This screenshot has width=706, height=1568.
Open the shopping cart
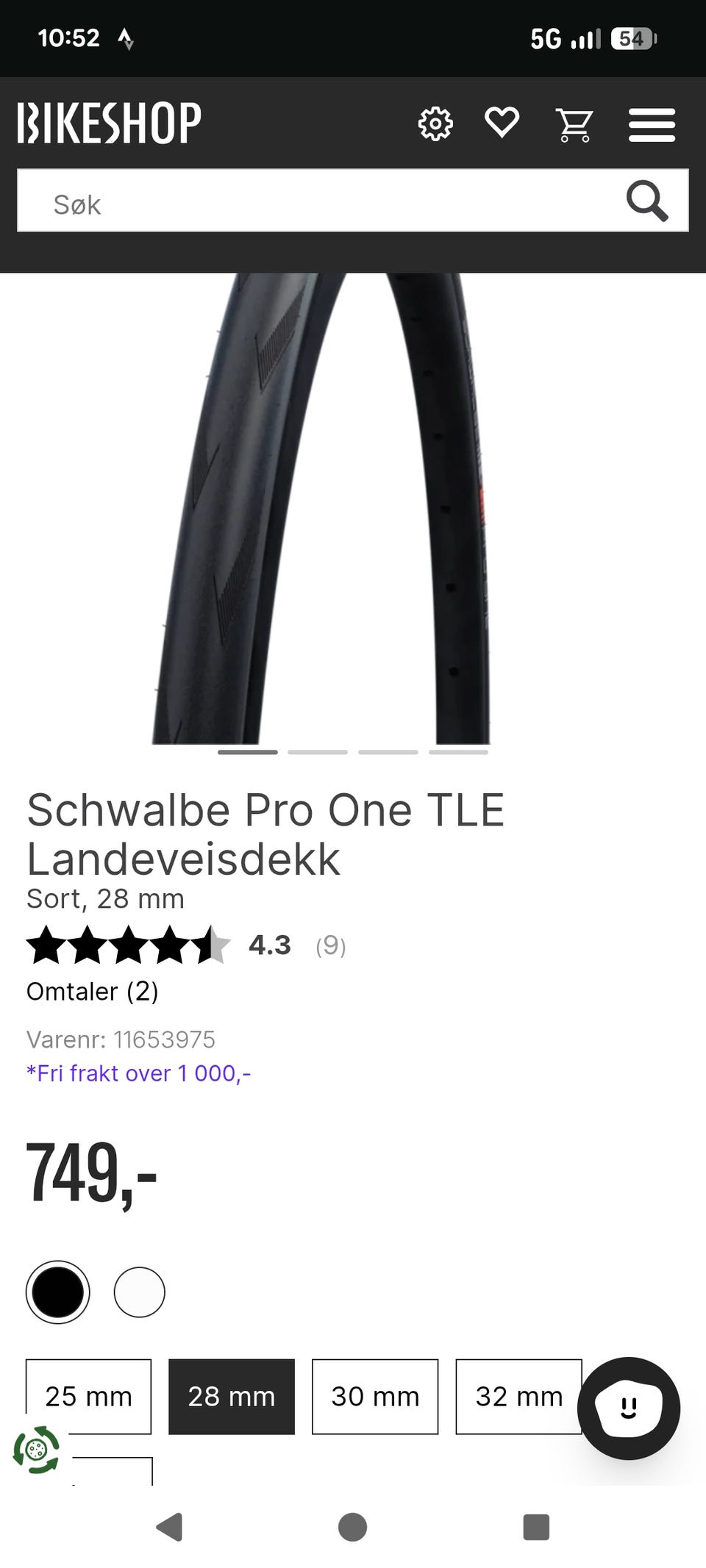tap(574, 125)
